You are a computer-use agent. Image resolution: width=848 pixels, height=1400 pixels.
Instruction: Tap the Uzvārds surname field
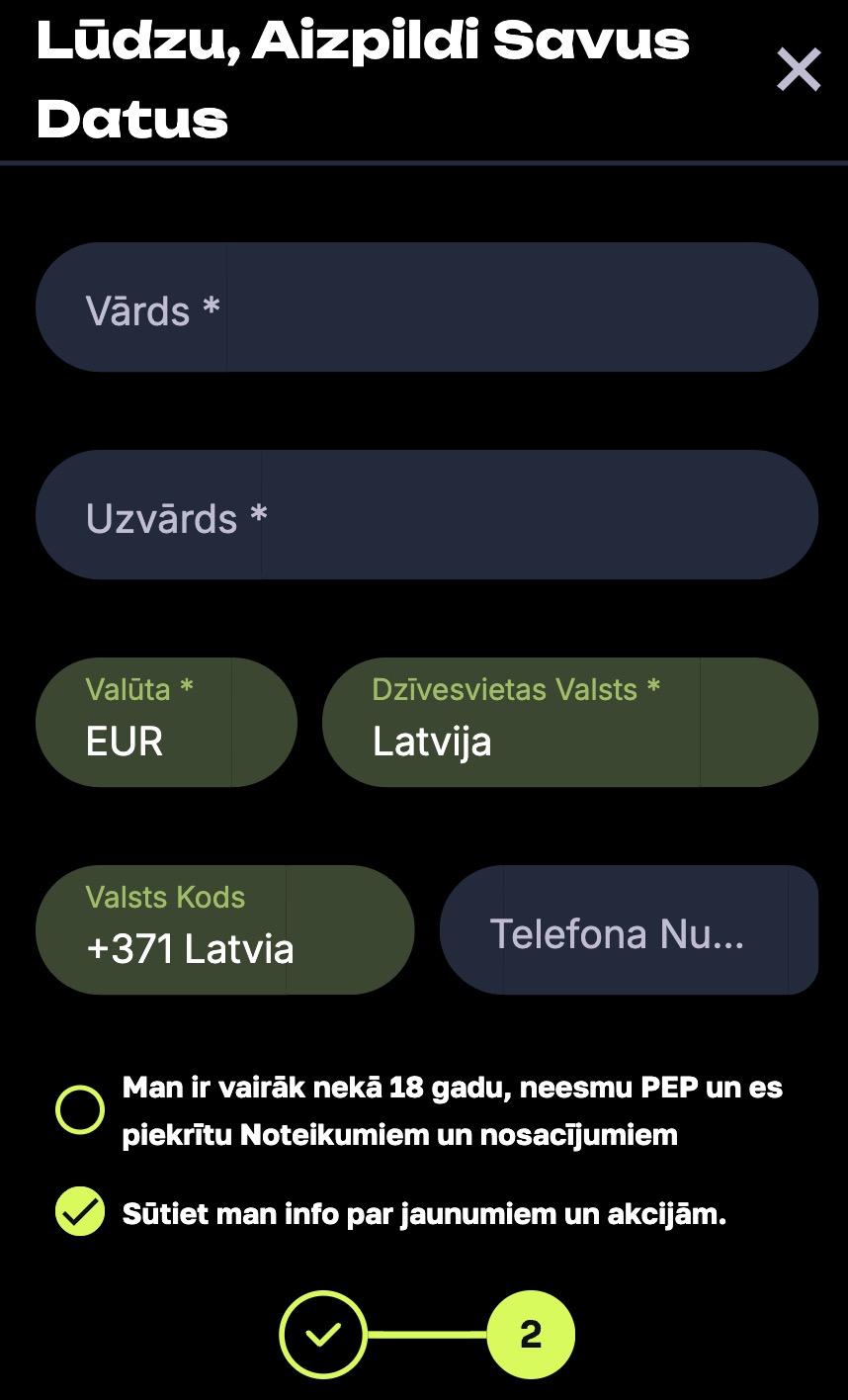click(426, 515)
